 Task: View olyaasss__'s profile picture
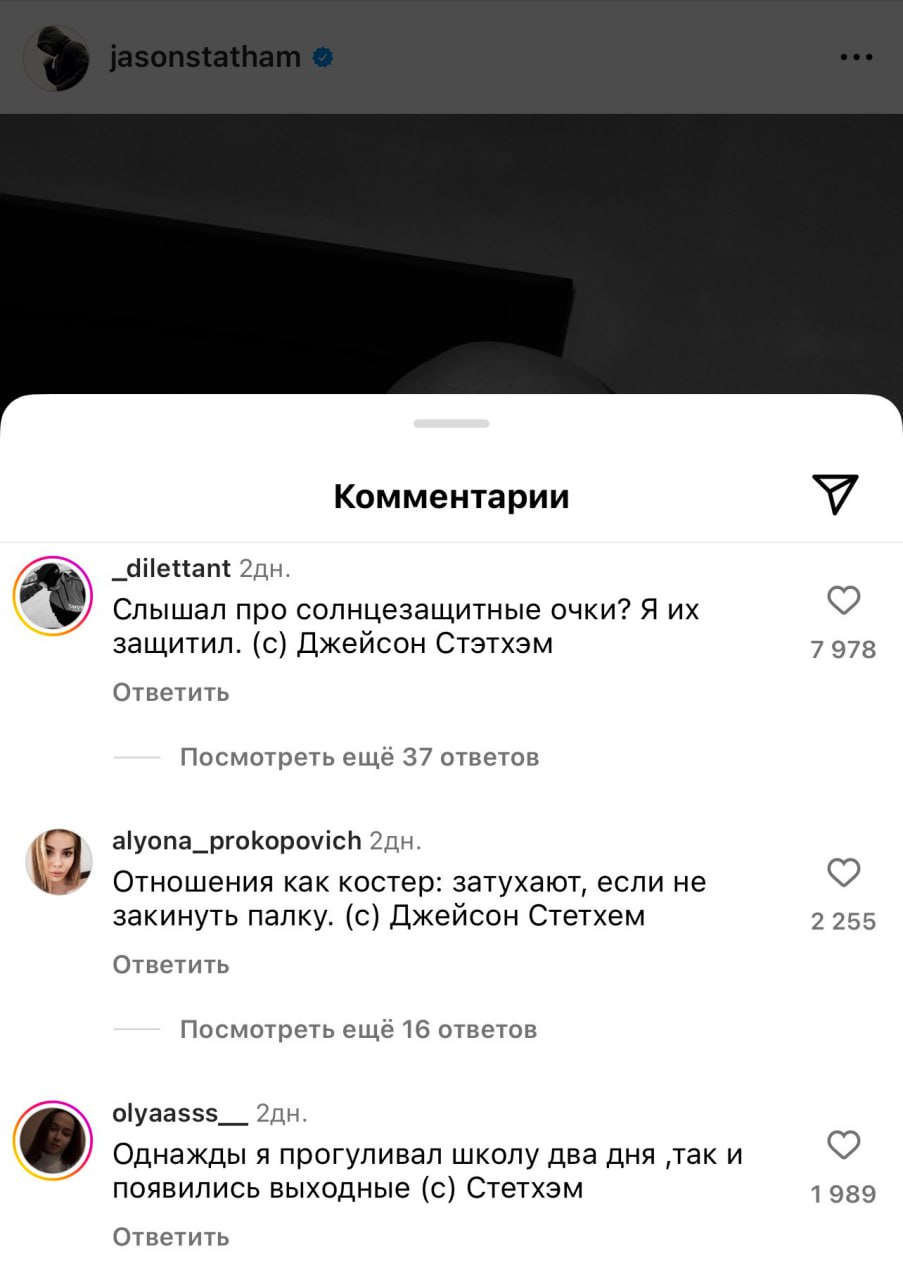coord(52,1141)
